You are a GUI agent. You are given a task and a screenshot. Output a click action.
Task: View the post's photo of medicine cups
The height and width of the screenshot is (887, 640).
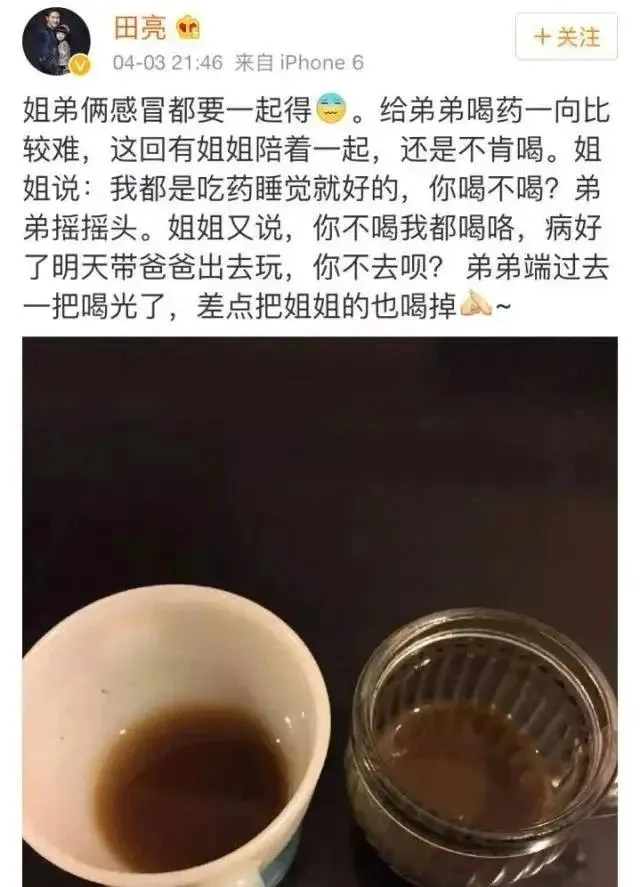click(320, 610)
